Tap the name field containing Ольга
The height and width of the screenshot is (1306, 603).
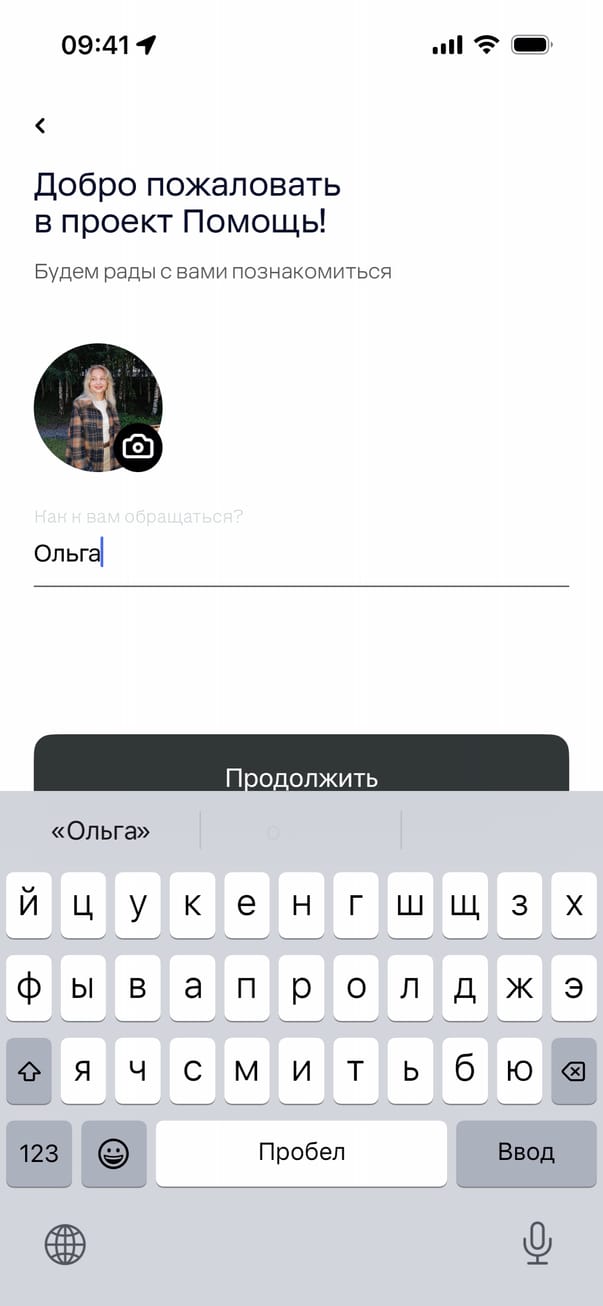300,554
